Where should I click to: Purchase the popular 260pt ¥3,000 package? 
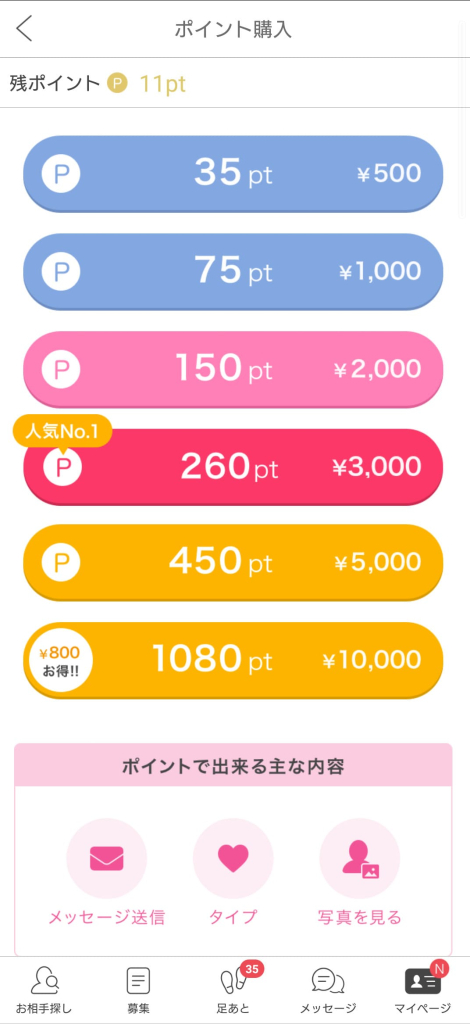tap(233, 466)
